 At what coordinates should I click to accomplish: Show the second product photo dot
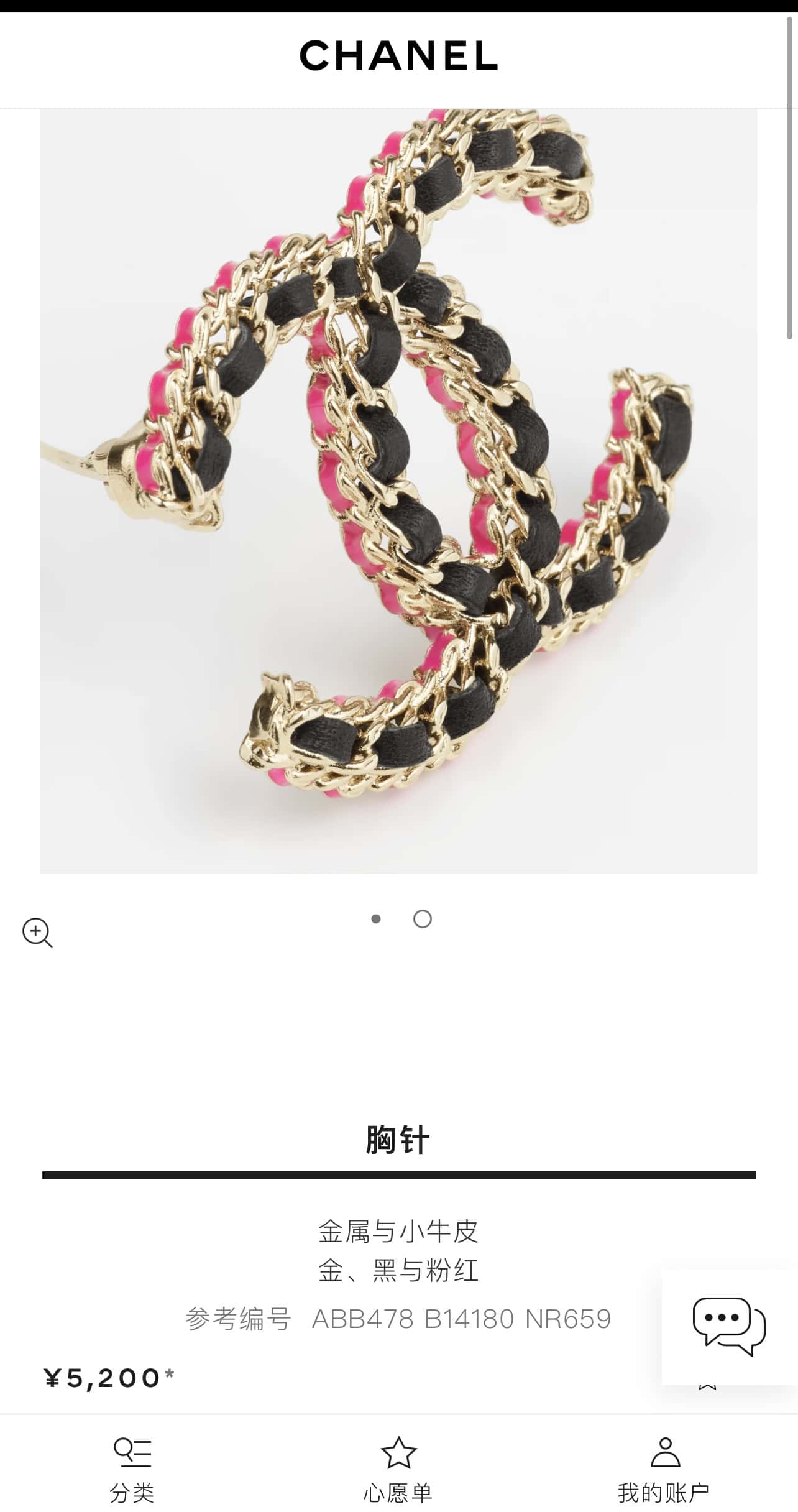coord(423,919)
